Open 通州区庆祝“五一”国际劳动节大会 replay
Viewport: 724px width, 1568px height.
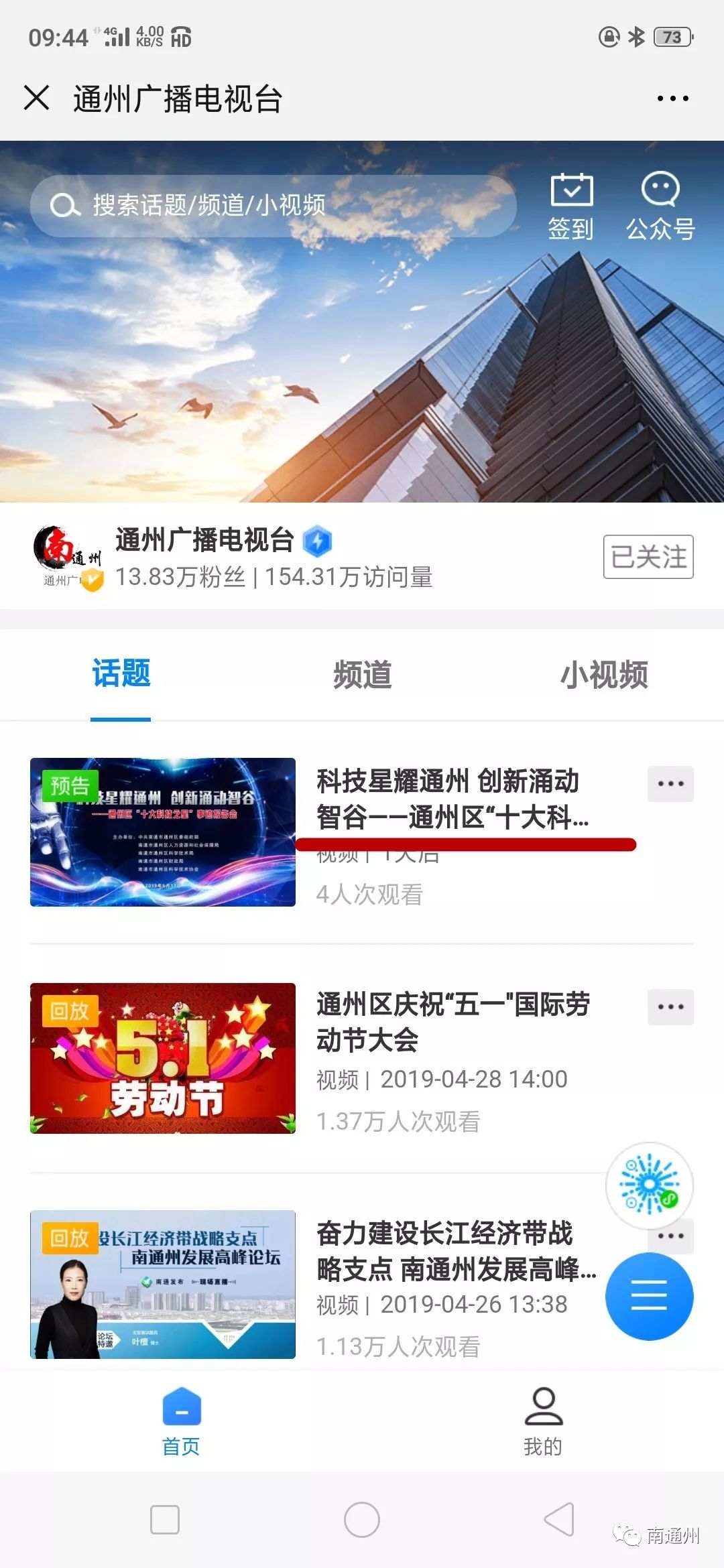click(x=163, y=1057)
